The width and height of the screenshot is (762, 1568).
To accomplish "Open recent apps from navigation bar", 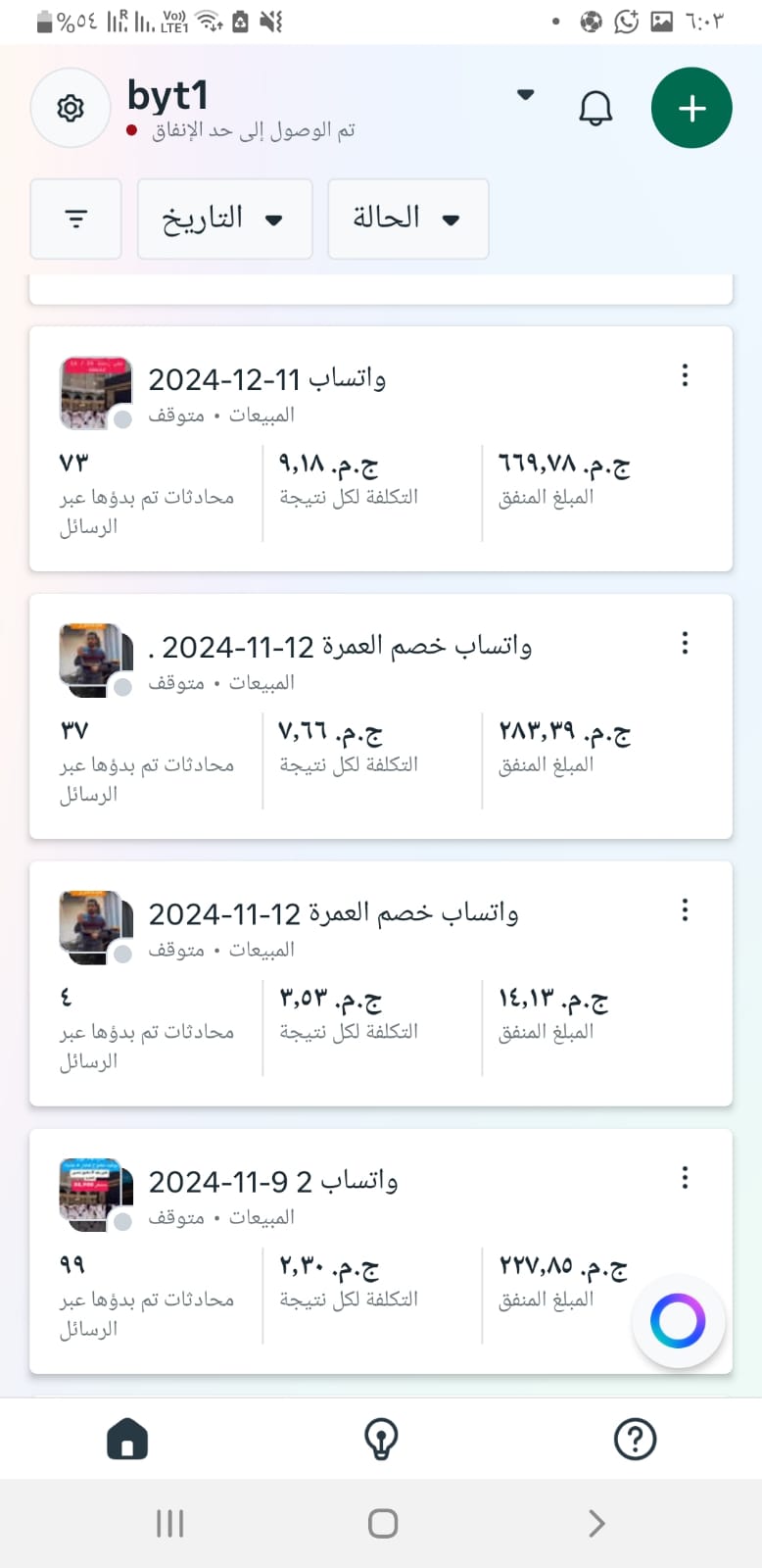I will 170,1523.
